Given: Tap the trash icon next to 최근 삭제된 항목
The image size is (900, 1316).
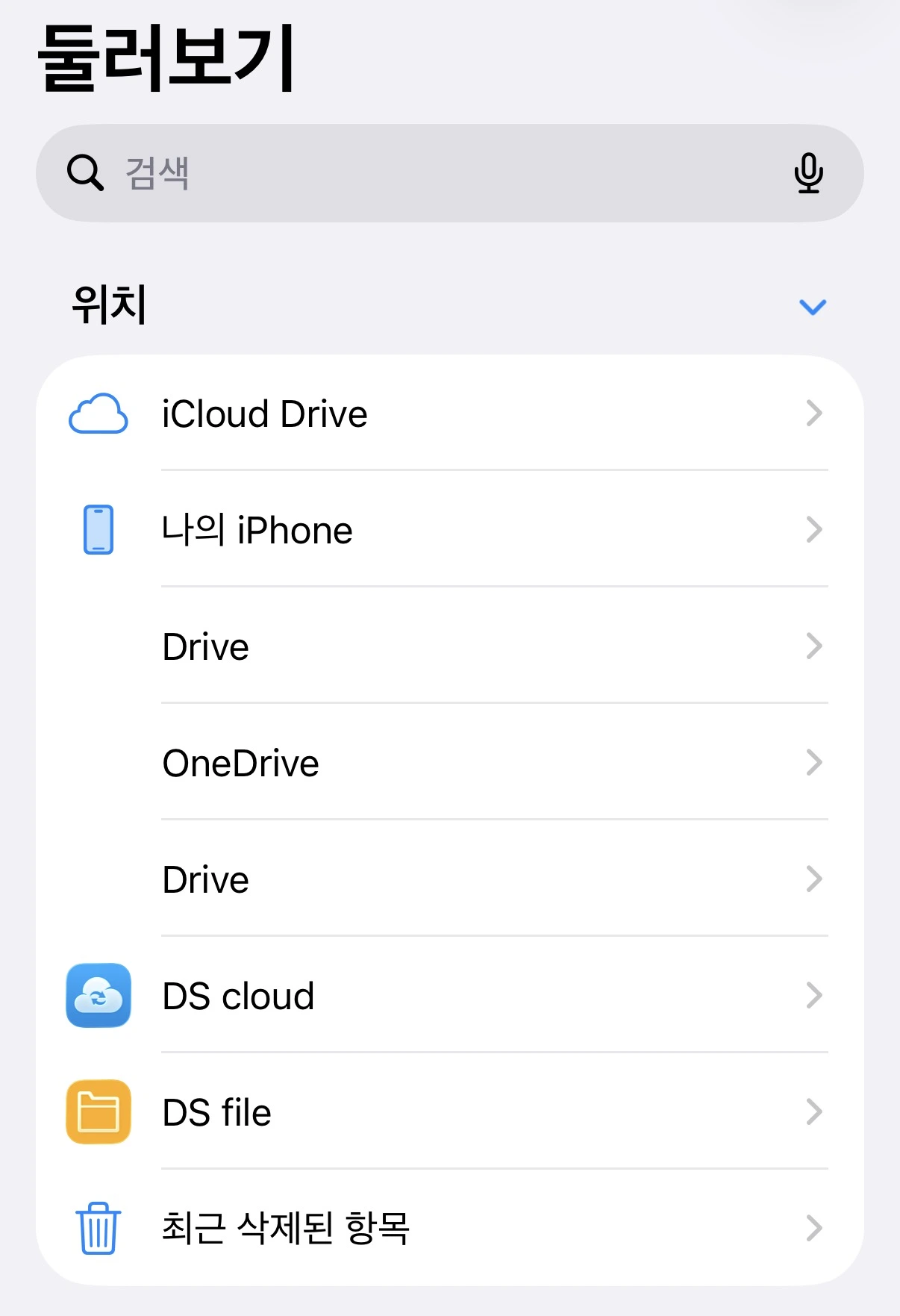Looking at the screenshot, I should point(98,1228).
